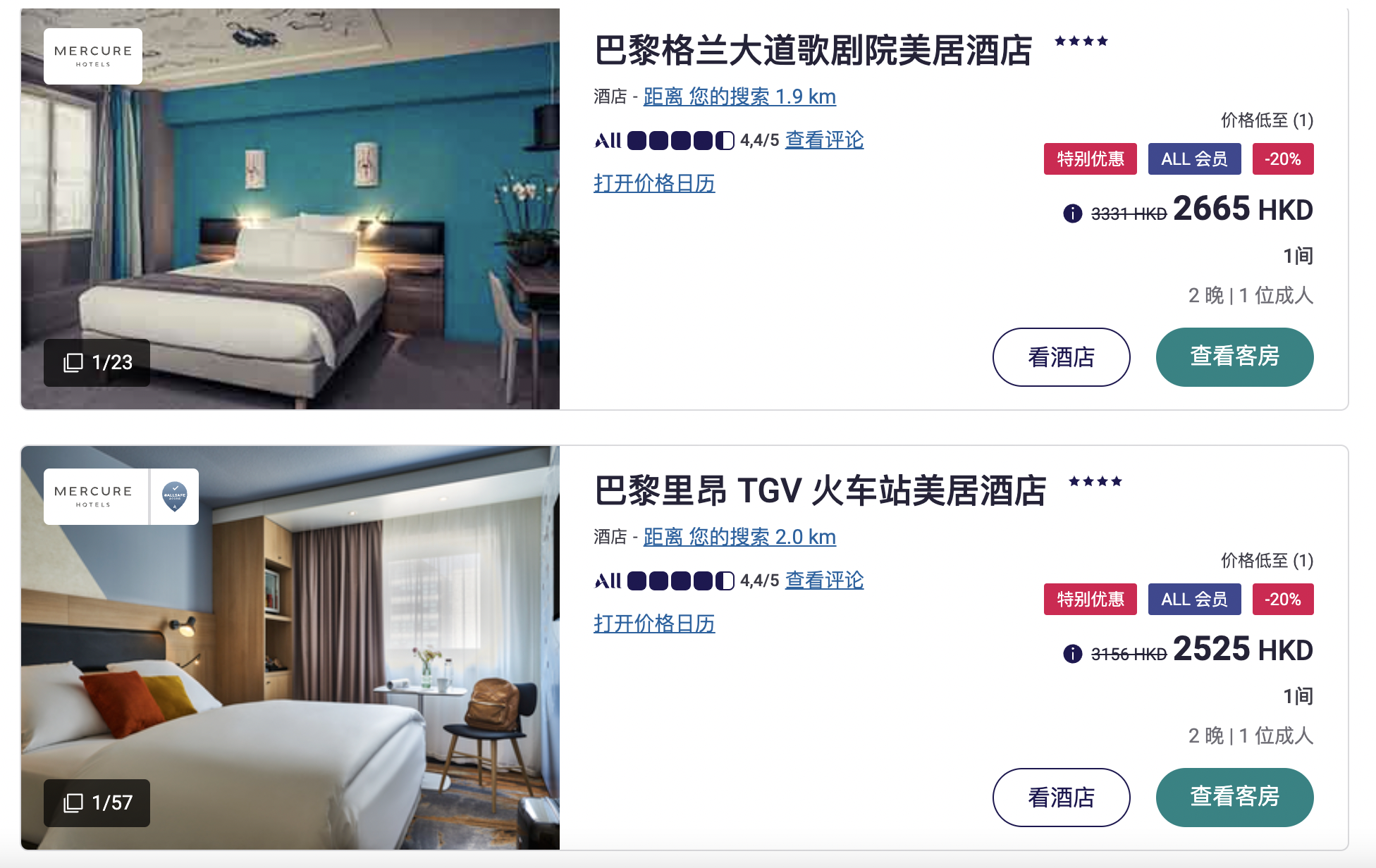Viewport: 1376px width, 868px height.
Task: Tap distance link 2.0 km
Action: pos(739,537)
